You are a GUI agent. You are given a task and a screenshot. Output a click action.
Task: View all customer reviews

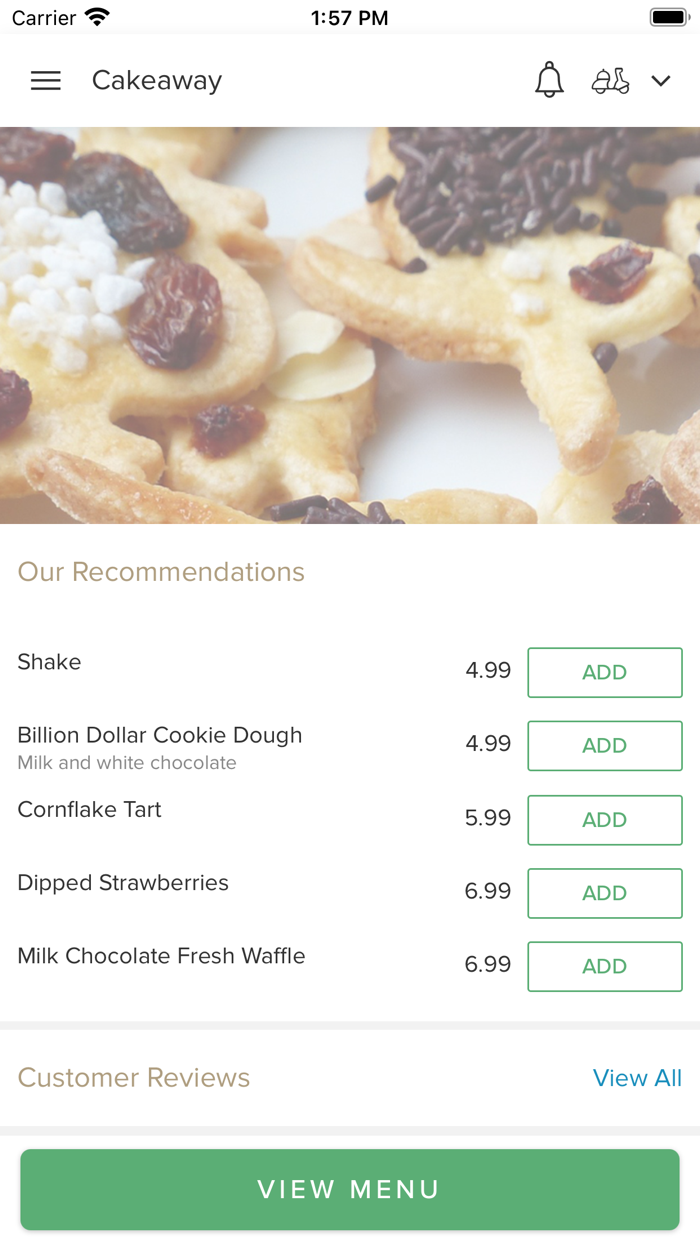637,1078
